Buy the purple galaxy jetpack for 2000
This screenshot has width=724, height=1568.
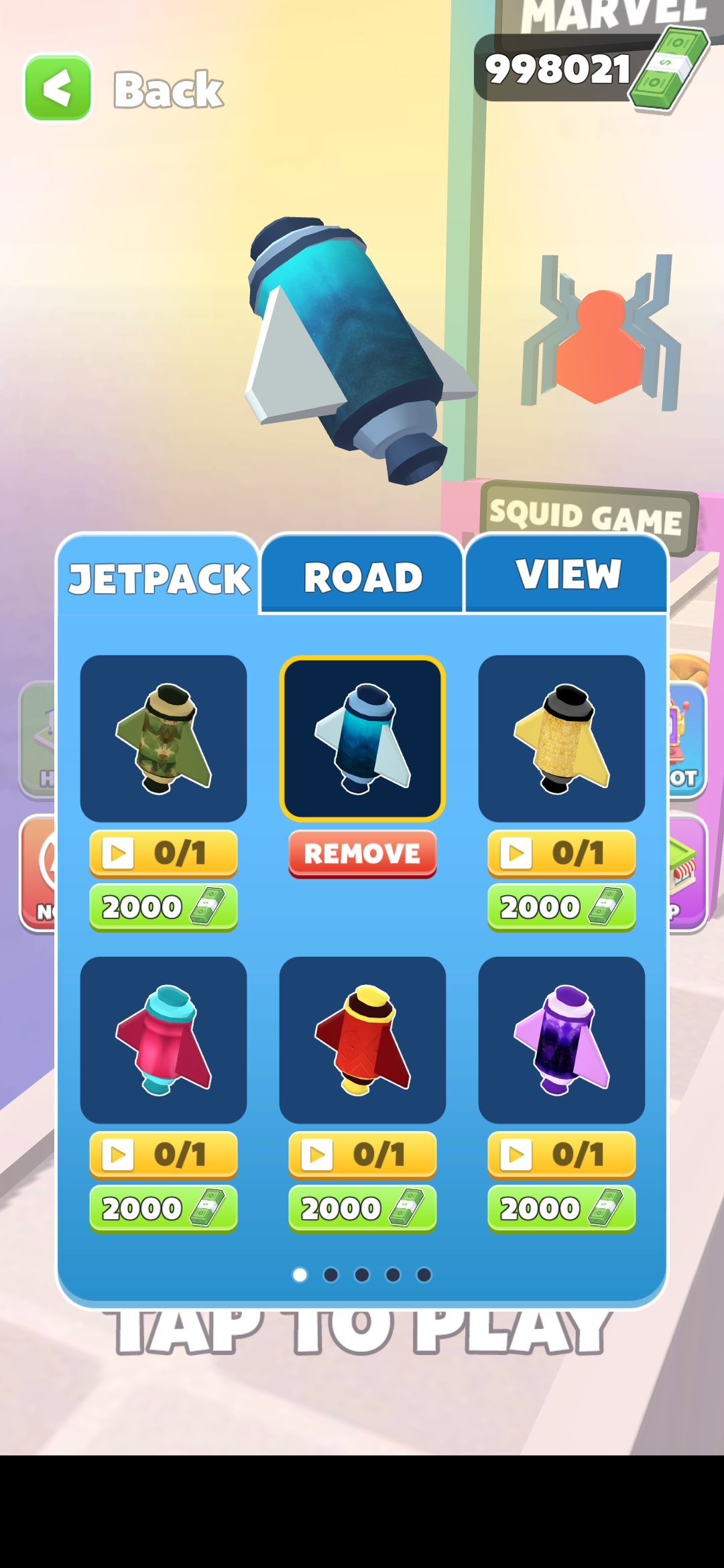pyautogui.click(x=561, y=1209)
